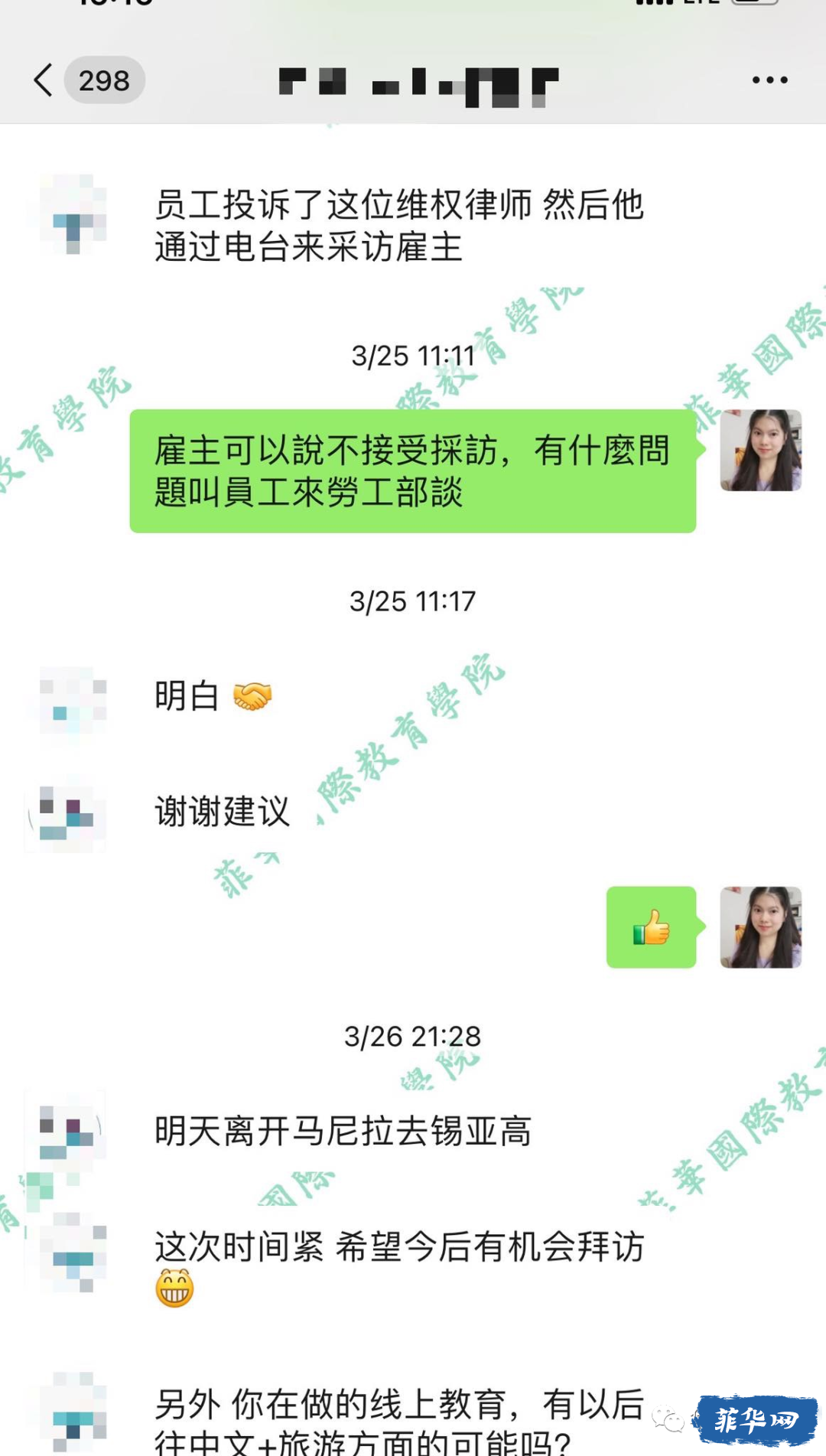Open sender avatar beside the 雇主可以說不接受採訪 message
This screenshot has width=826, height=1456.
(x=760, y=451)
